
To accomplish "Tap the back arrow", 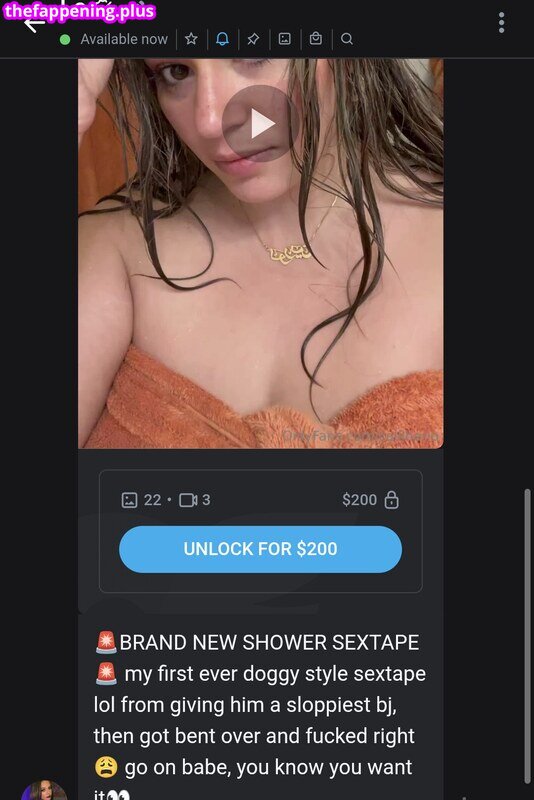I will 34,23.
